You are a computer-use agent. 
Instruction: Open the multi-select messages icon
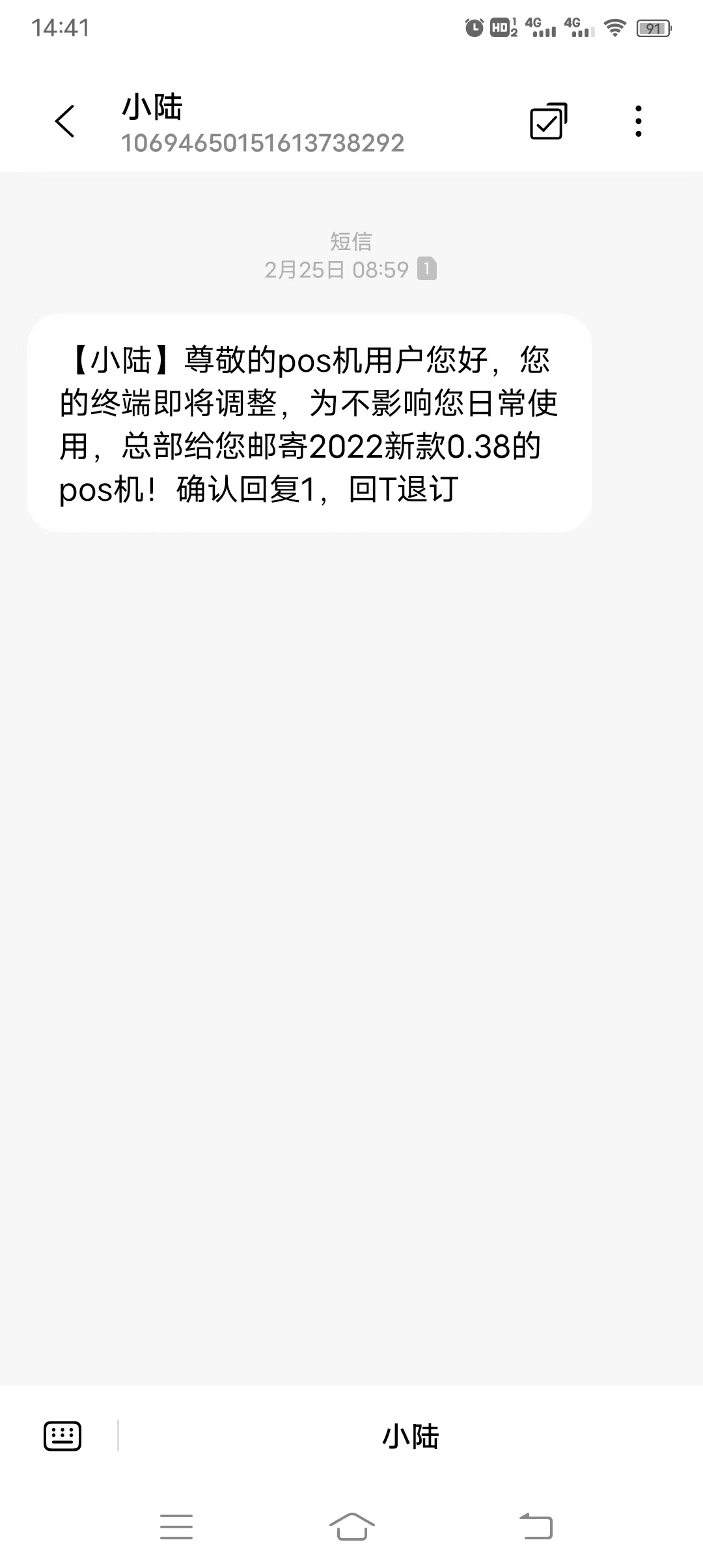(548, 121)
